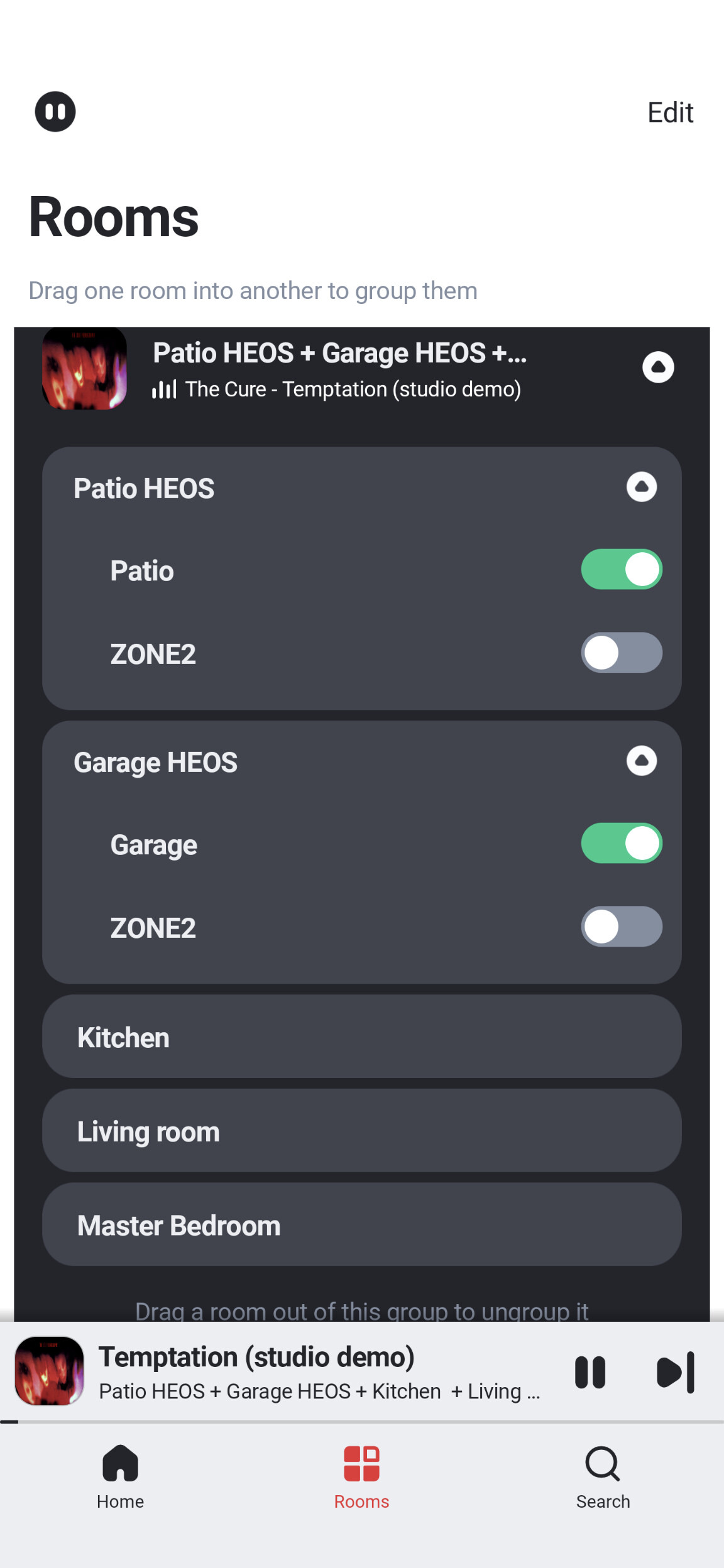Tap the pause-all icon at top left

pyautogui.click(x=55, y=112)
